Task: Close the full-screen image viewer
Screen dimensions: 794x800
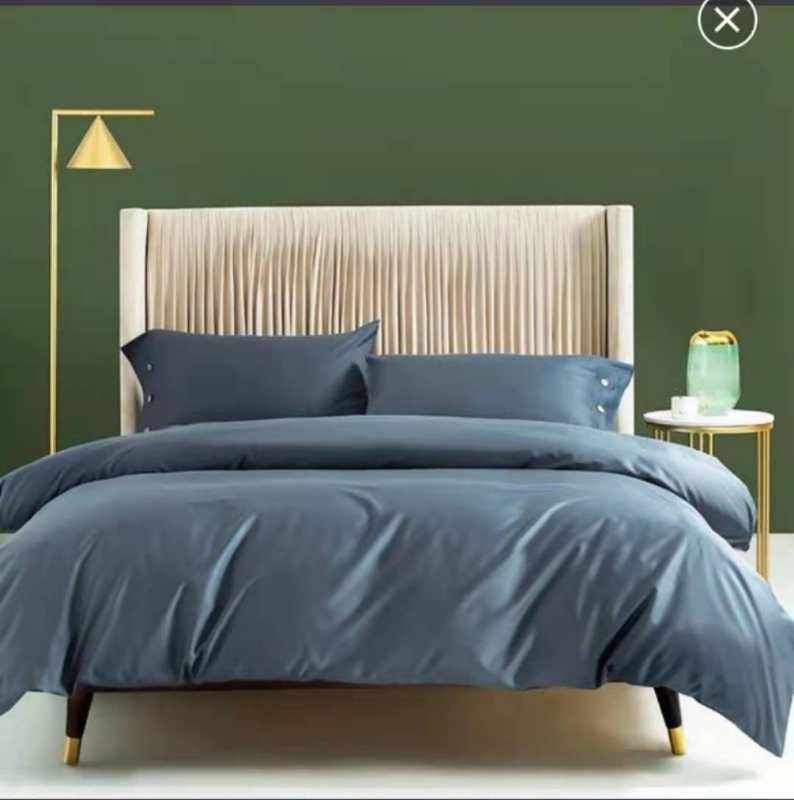Action: (727, 20)
